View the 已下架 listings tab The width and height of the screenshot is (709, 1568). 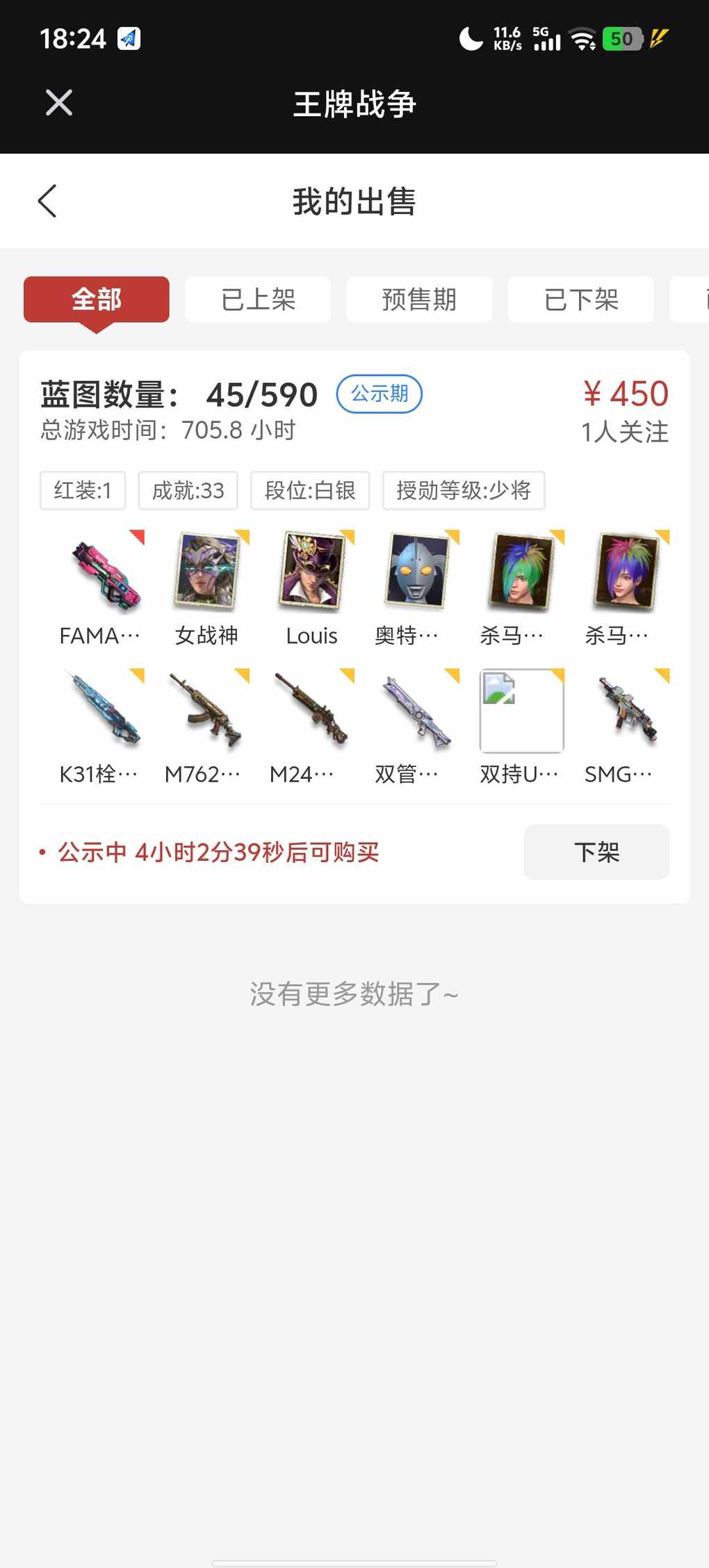click(581, 300)
